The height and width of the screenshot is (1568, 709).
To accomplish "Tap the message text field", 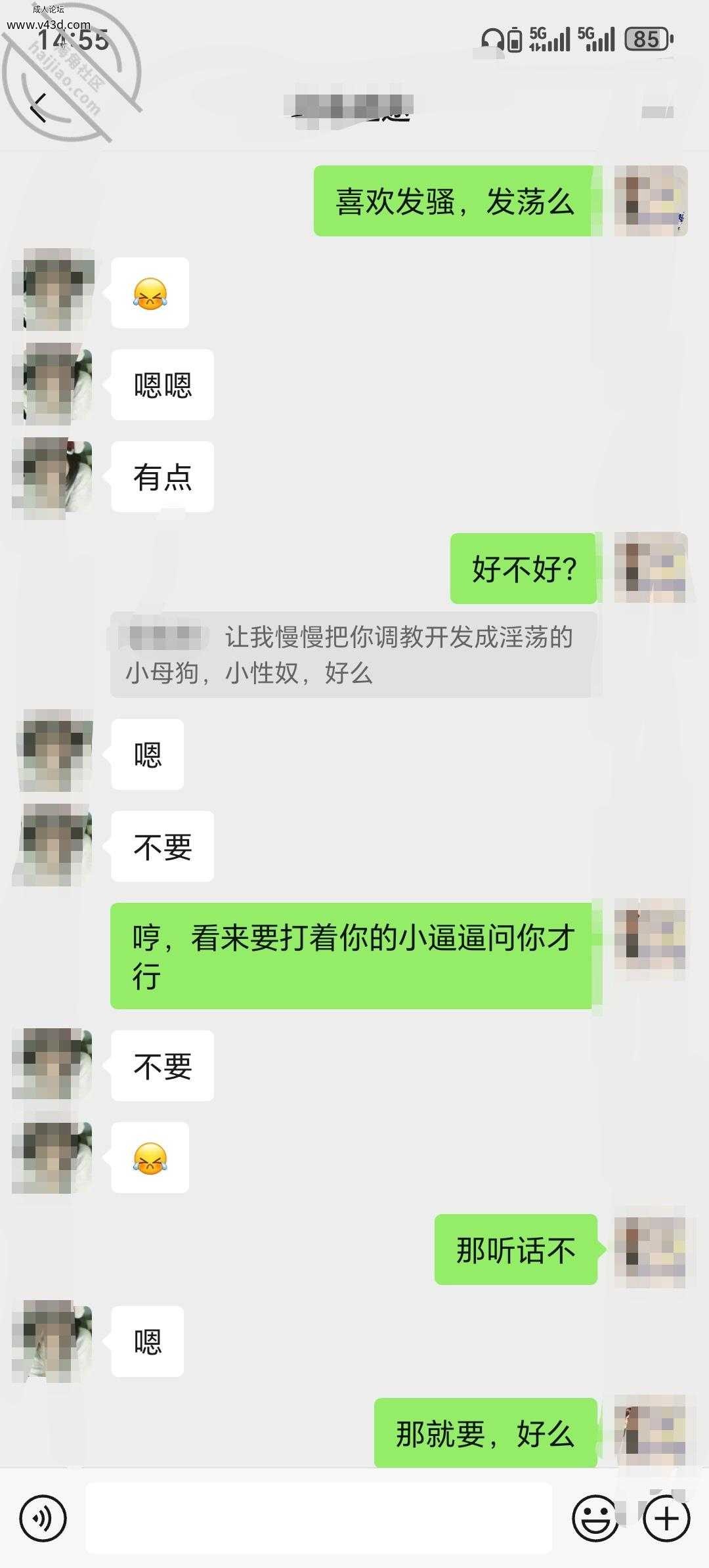I will click(318, 1517).
